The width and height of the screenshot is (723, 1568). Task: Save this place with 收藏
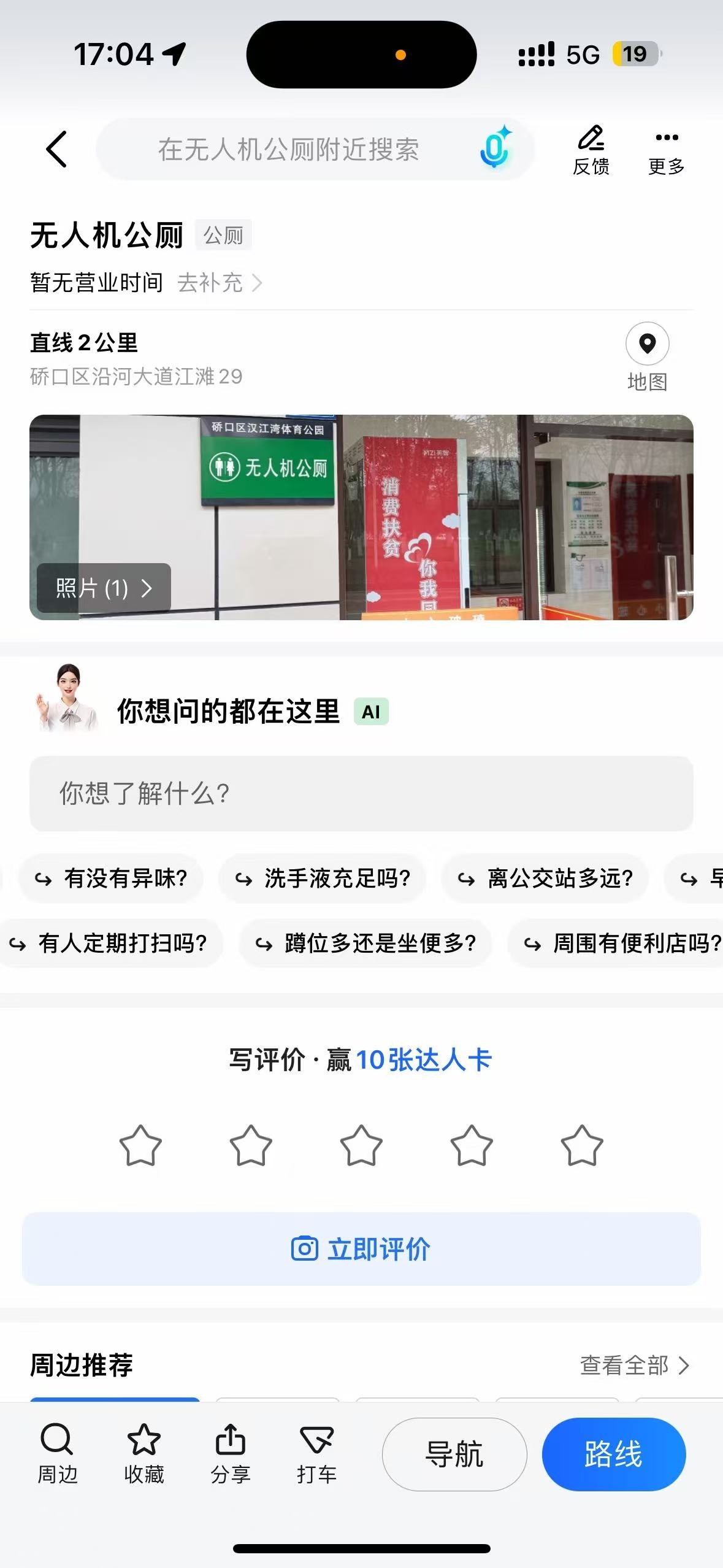[144, 1454]
